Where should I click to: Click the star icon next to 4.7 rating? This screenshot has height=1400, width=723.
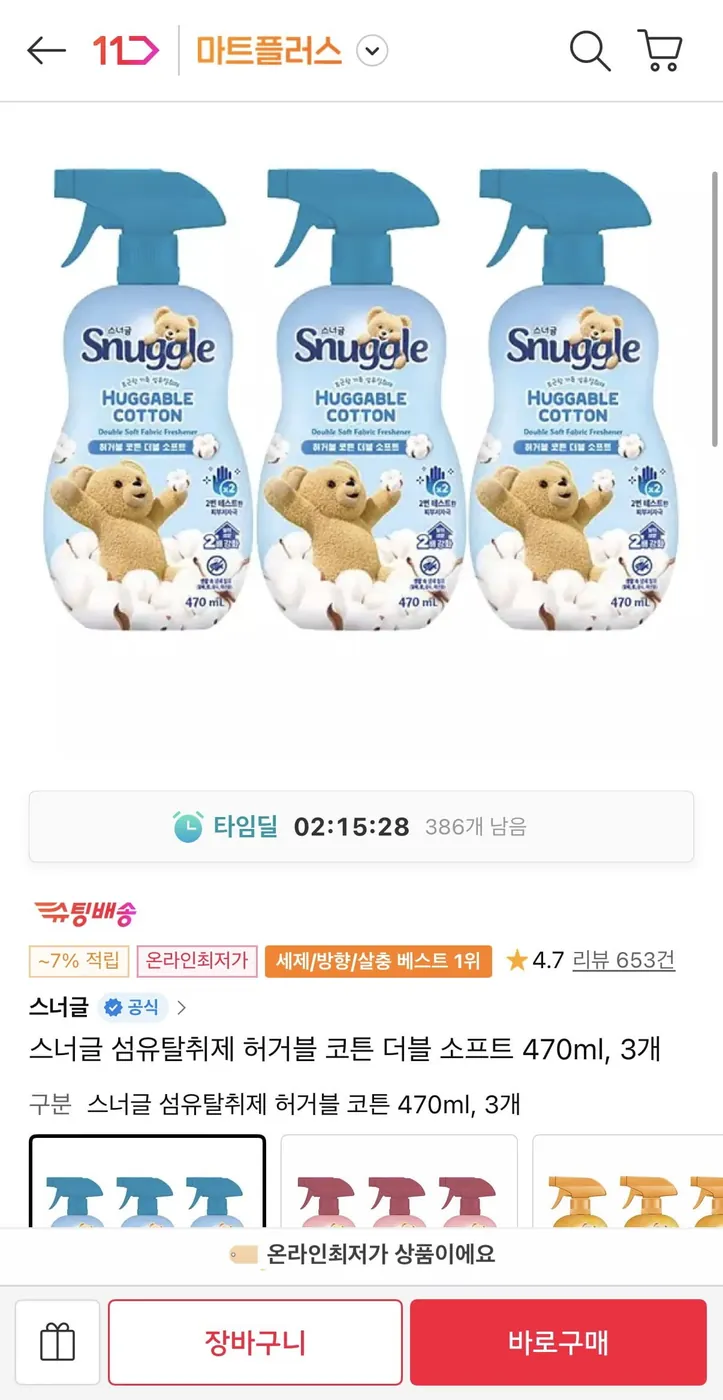pyautogui.click(x=517, y=961)
